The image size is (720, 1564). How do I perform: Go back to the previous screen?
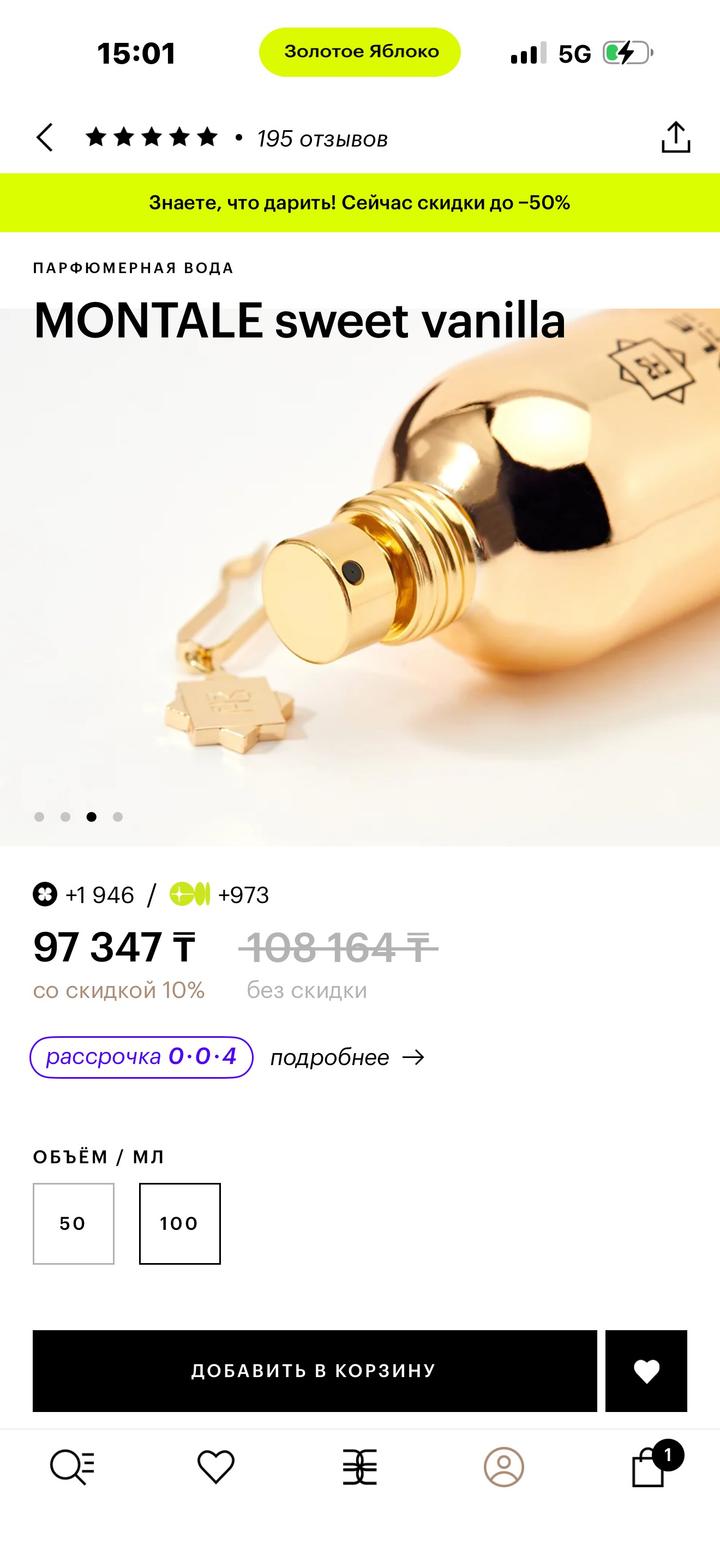pos(44,138)
